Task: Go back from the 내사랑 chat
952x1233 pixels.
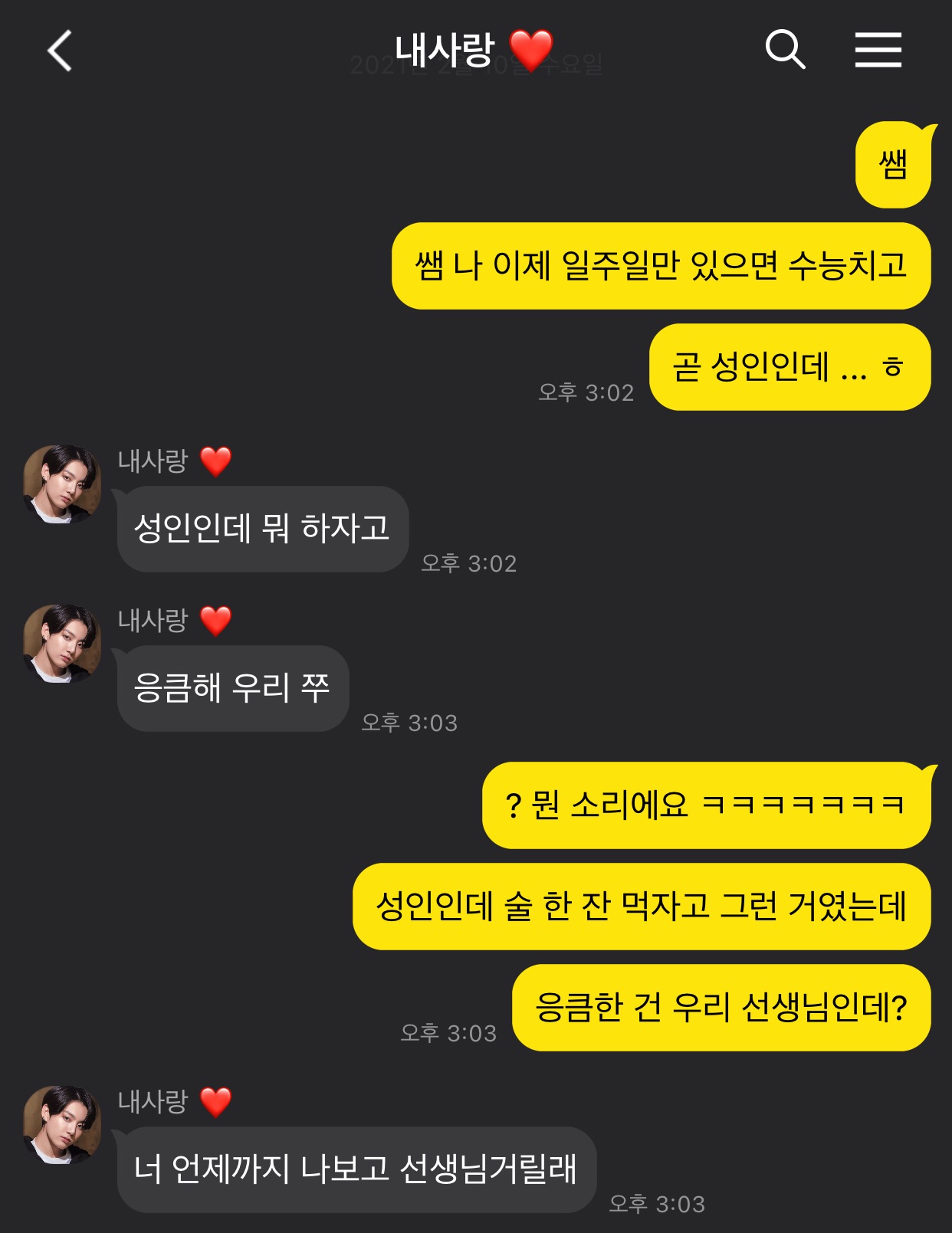Action: (x=60, y=51)
